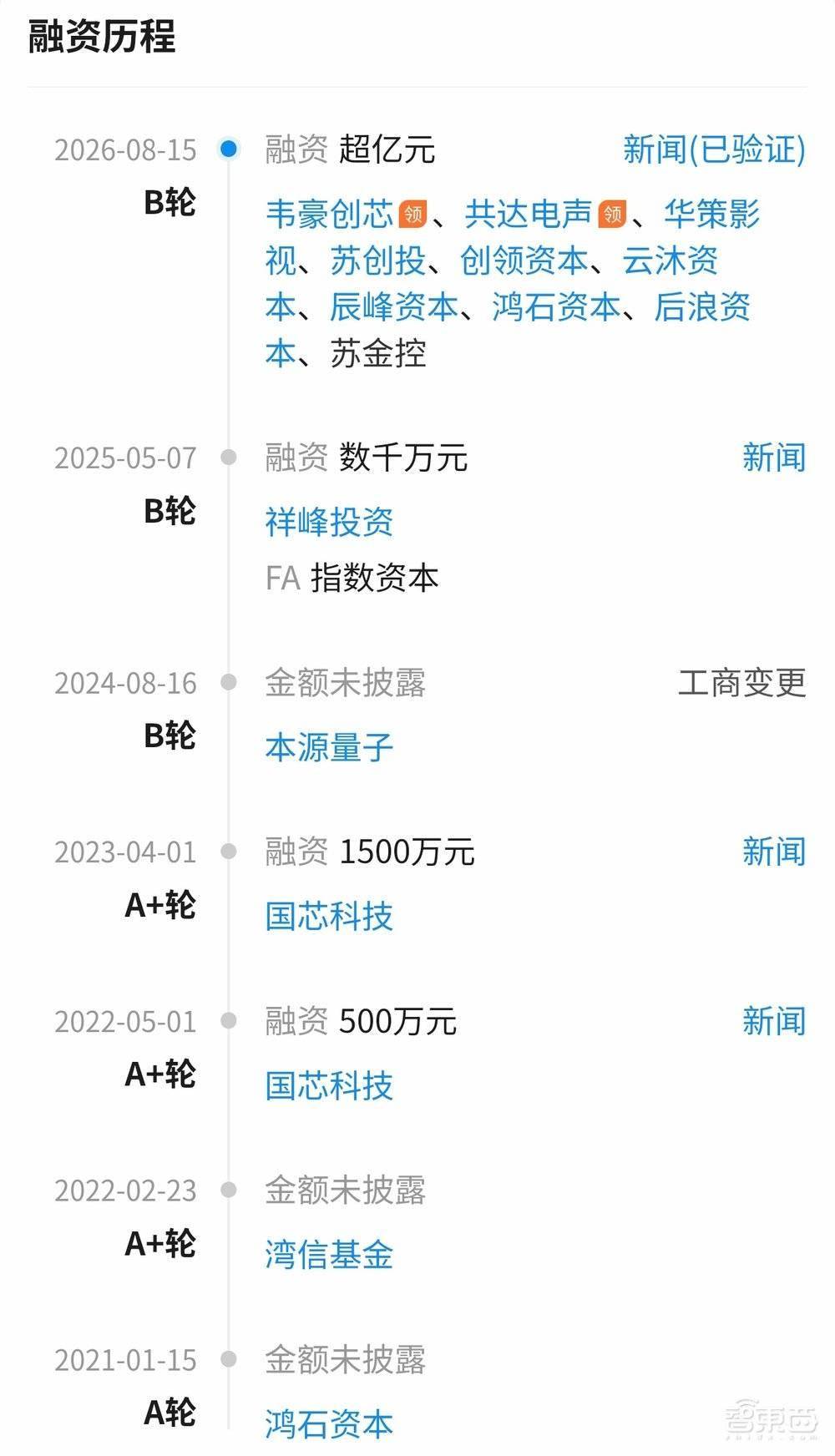Open 辰峰资本 investor link
Image resolution: width=835 pixels, height=1456 pixels.
pyautogui.click(x=394, y=307)
